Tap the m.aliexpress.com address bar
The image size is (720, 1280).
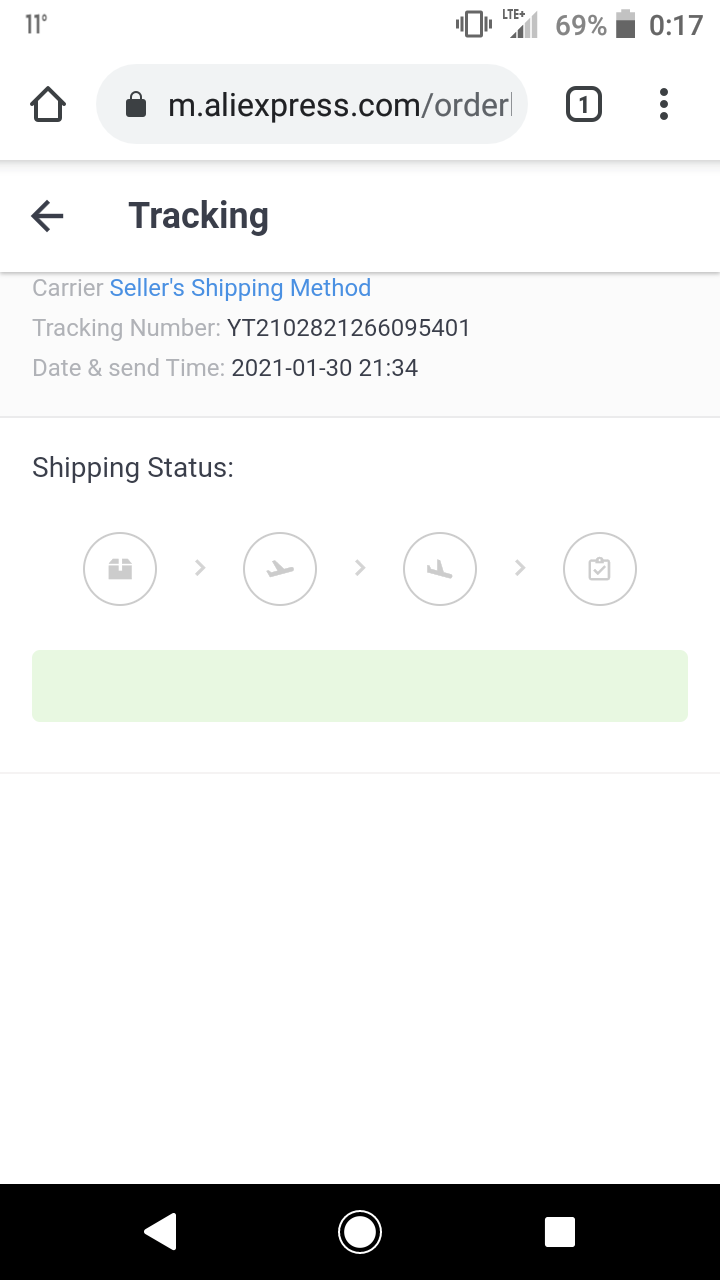coord(312,104)
